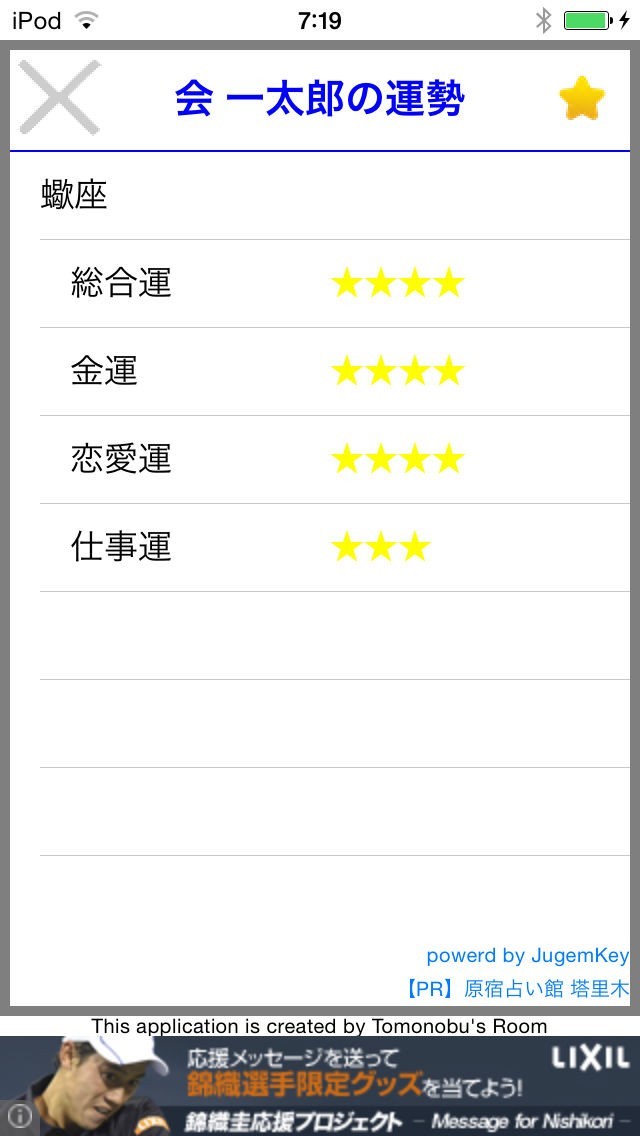Image resolution: width=640 pixels, height=1136 pixels.
Task: Tap the ad info icon
Action: (19, 1116)
